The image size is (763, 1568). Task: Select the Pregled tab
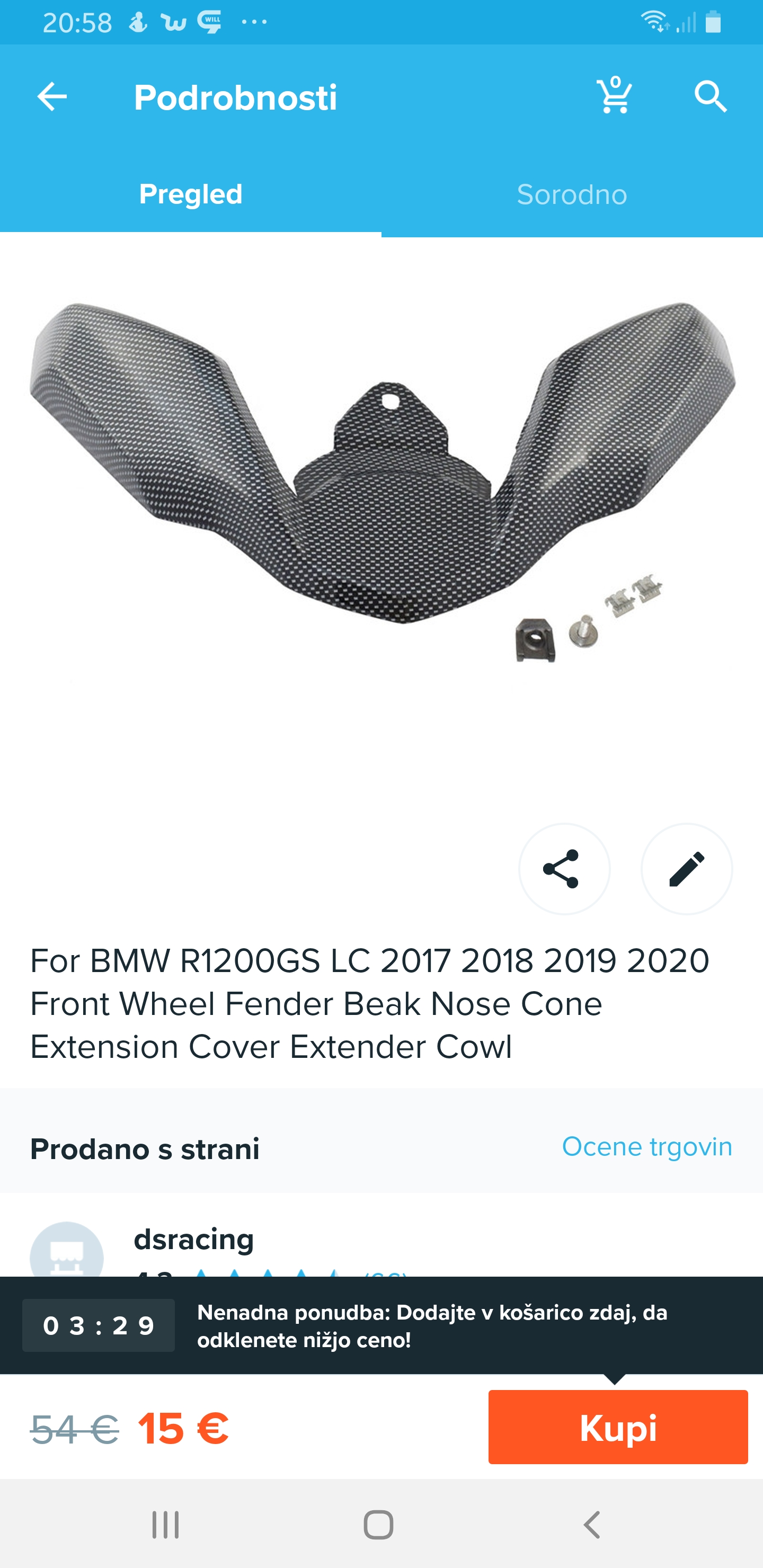[x=191, y=195]
